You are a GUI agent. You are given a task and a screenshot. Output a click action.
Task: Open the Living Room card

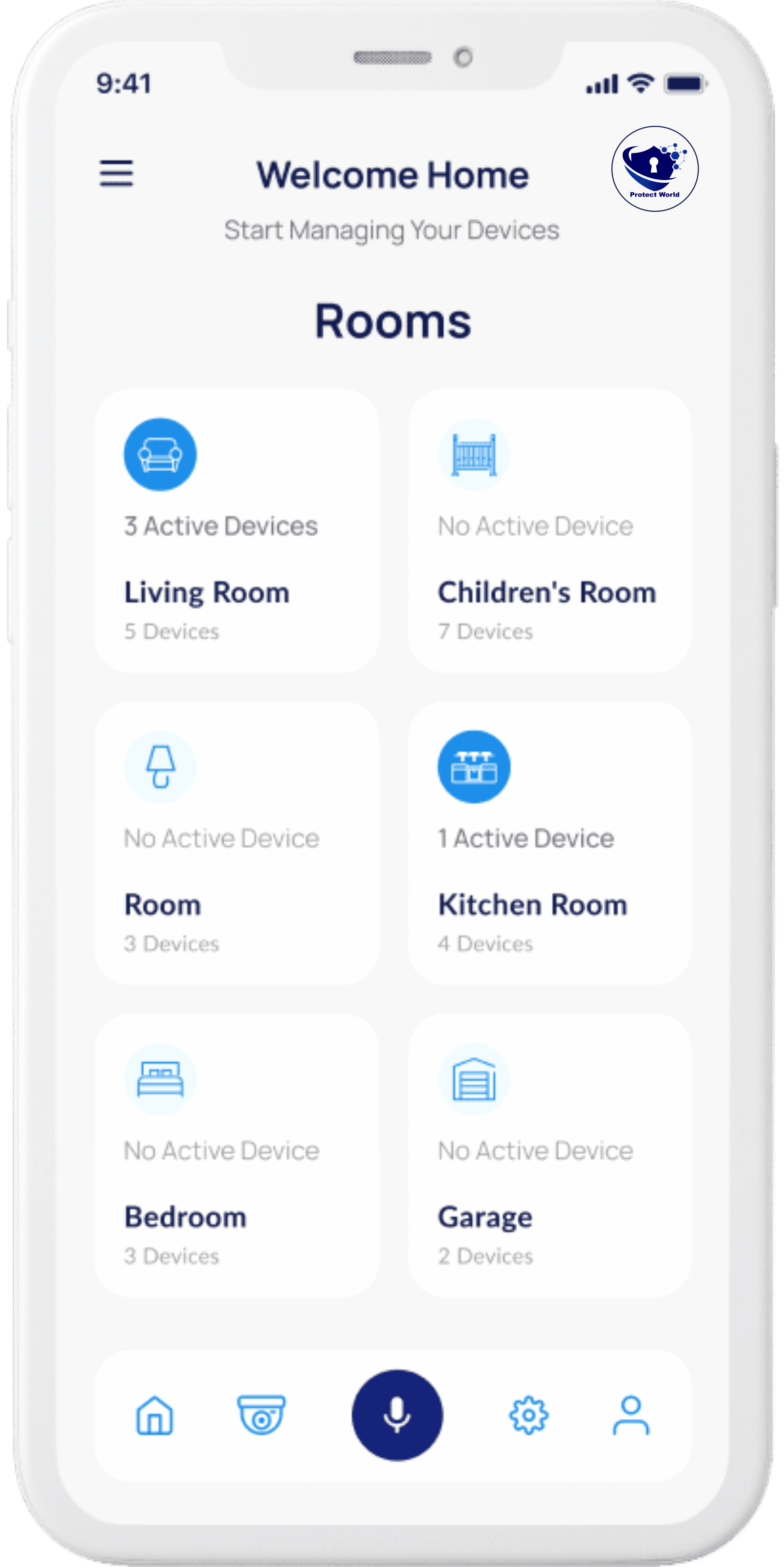pyautogui.click(x=236, y=530)
